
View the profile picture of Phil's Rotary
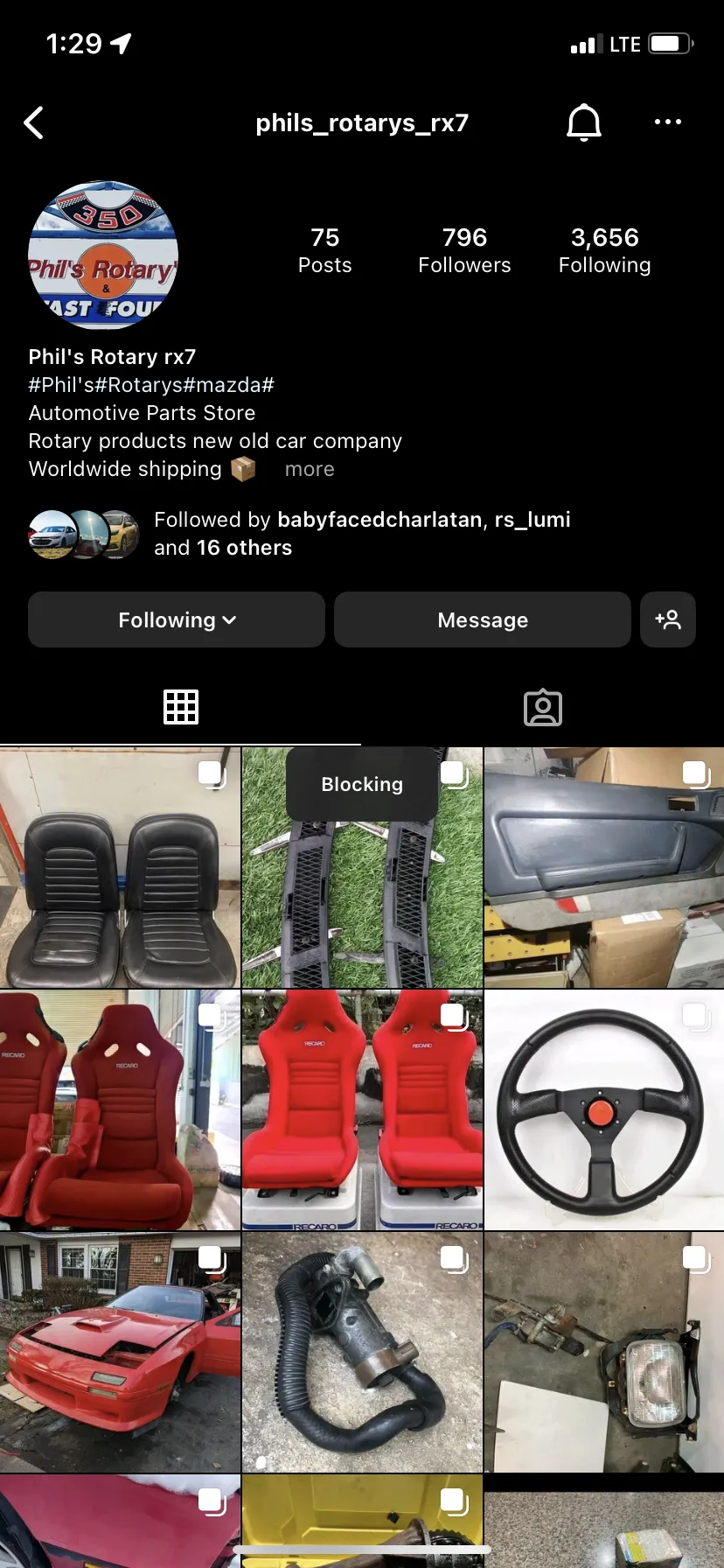pyautogui.click(x=103, y=255)
